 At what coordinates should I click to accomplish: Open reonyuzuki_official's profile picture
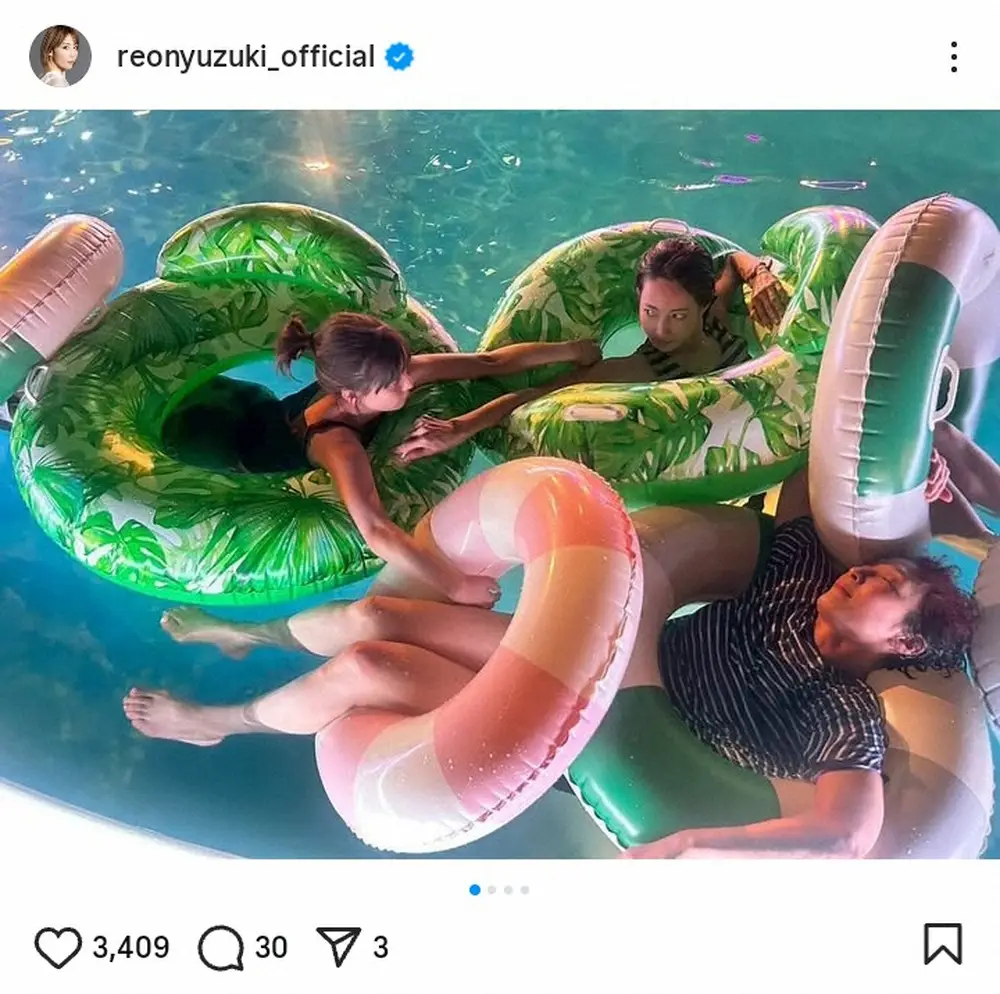(60, 56)
